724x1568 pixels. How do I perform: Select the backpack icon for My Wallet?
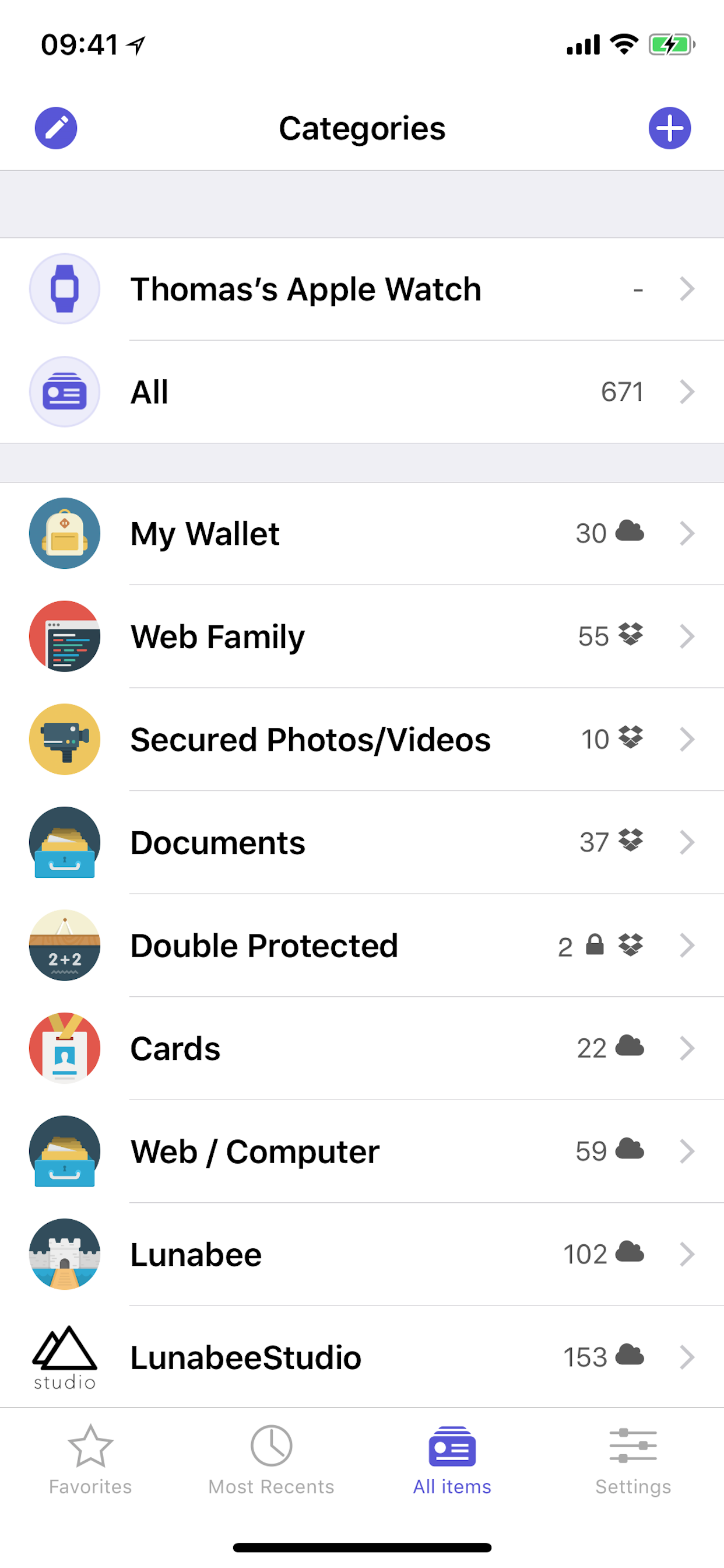pyautogui.click(x=65, y=533)
